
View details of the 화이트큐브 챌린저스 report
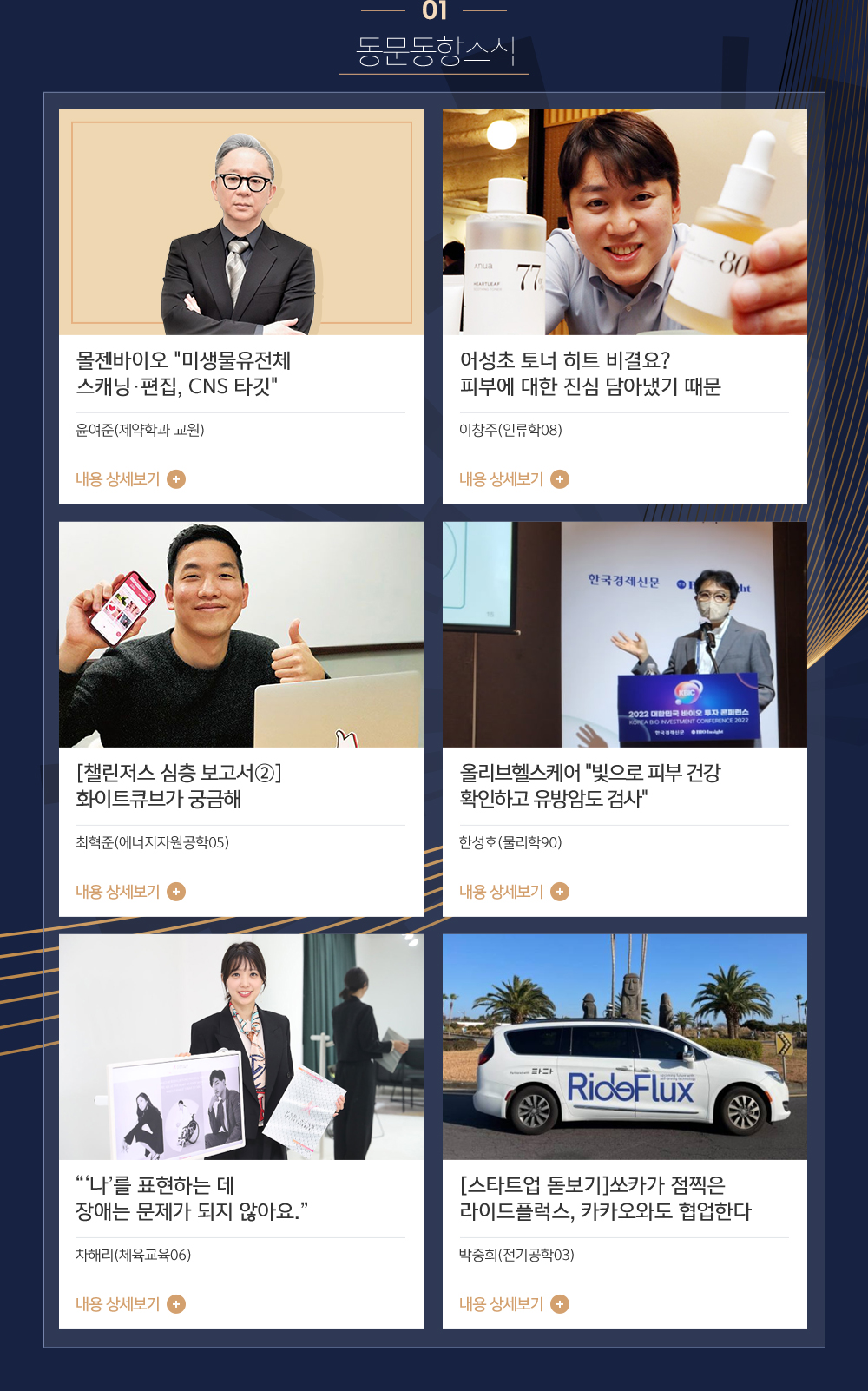point(130,892)
